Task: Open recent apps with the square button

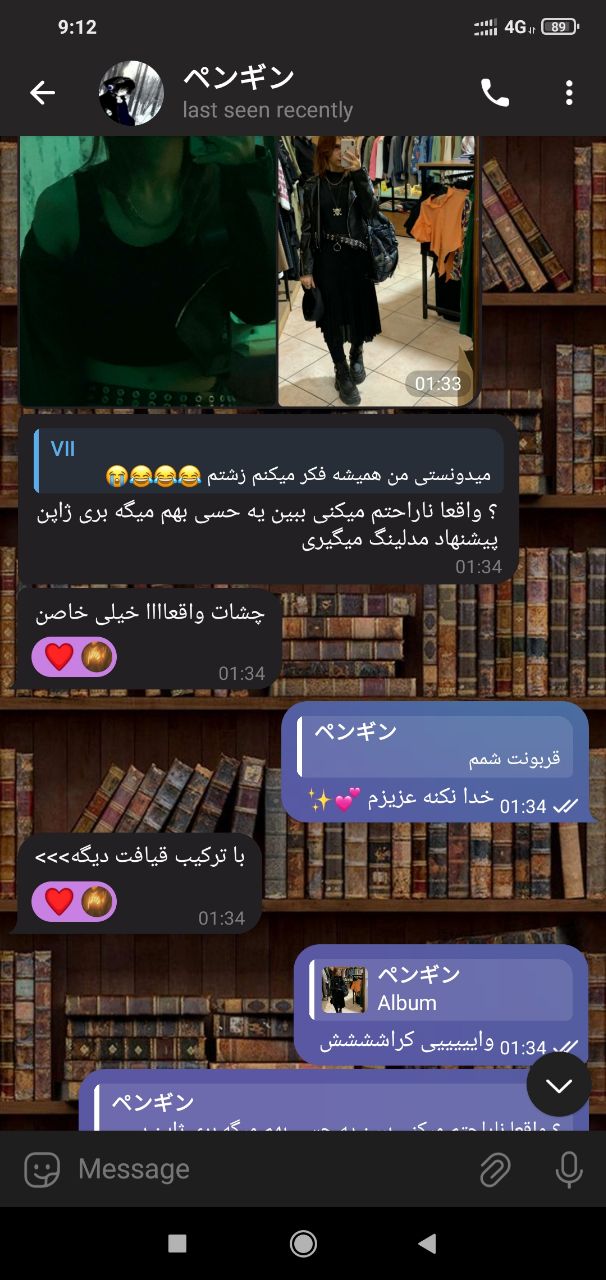Action: point(177,1243)
